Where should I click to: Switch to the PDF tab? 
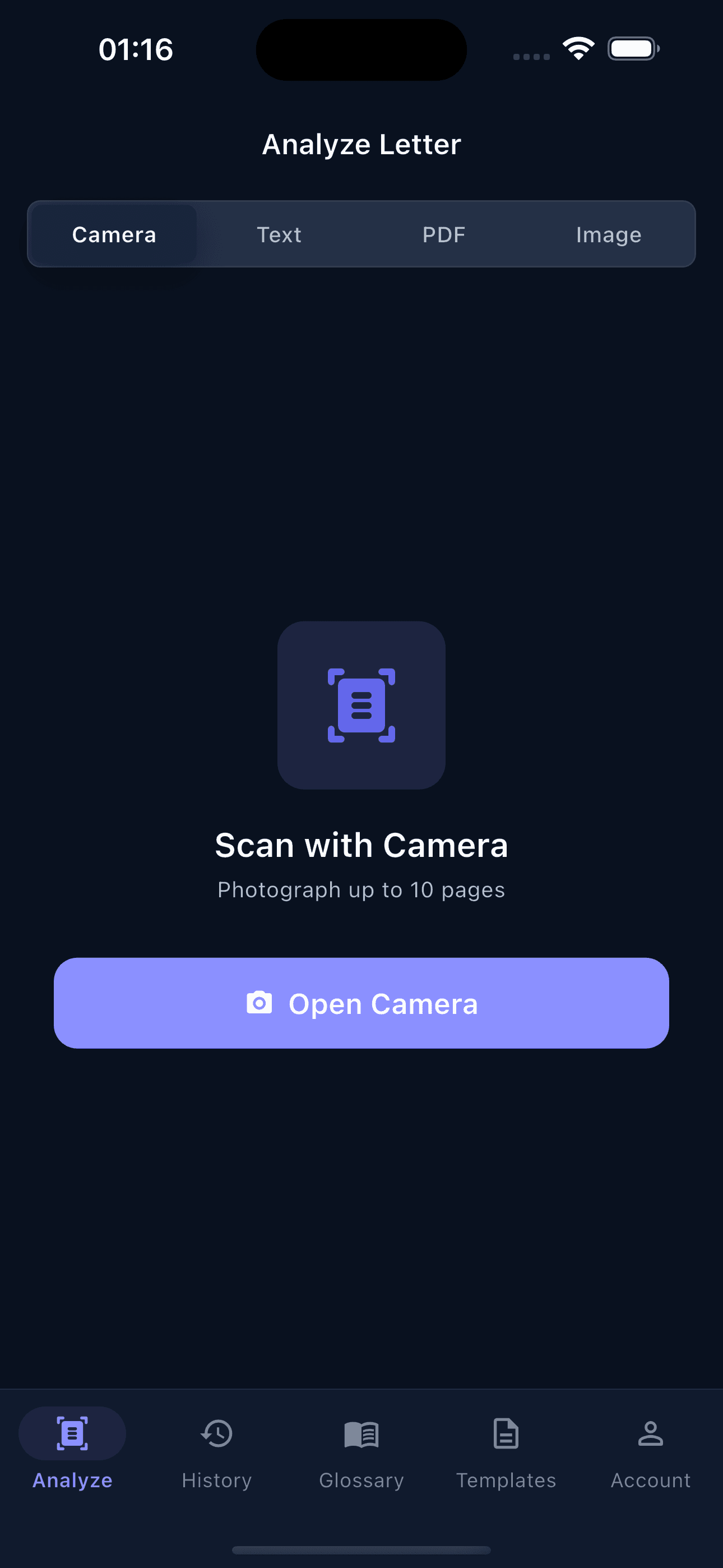click(x=444, y=234)
